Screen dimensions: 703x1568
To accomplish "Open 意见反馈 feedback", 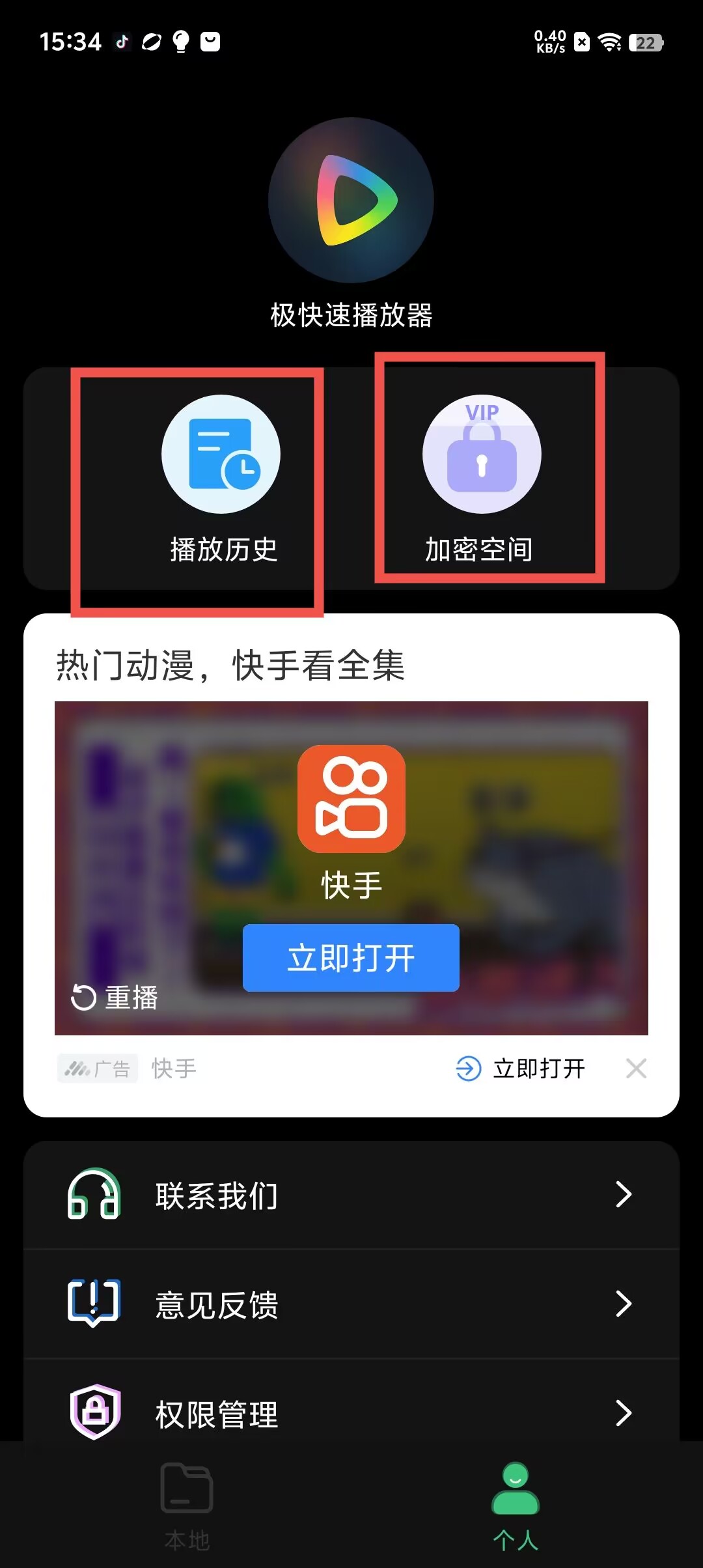I will [x=351, y=1304].
